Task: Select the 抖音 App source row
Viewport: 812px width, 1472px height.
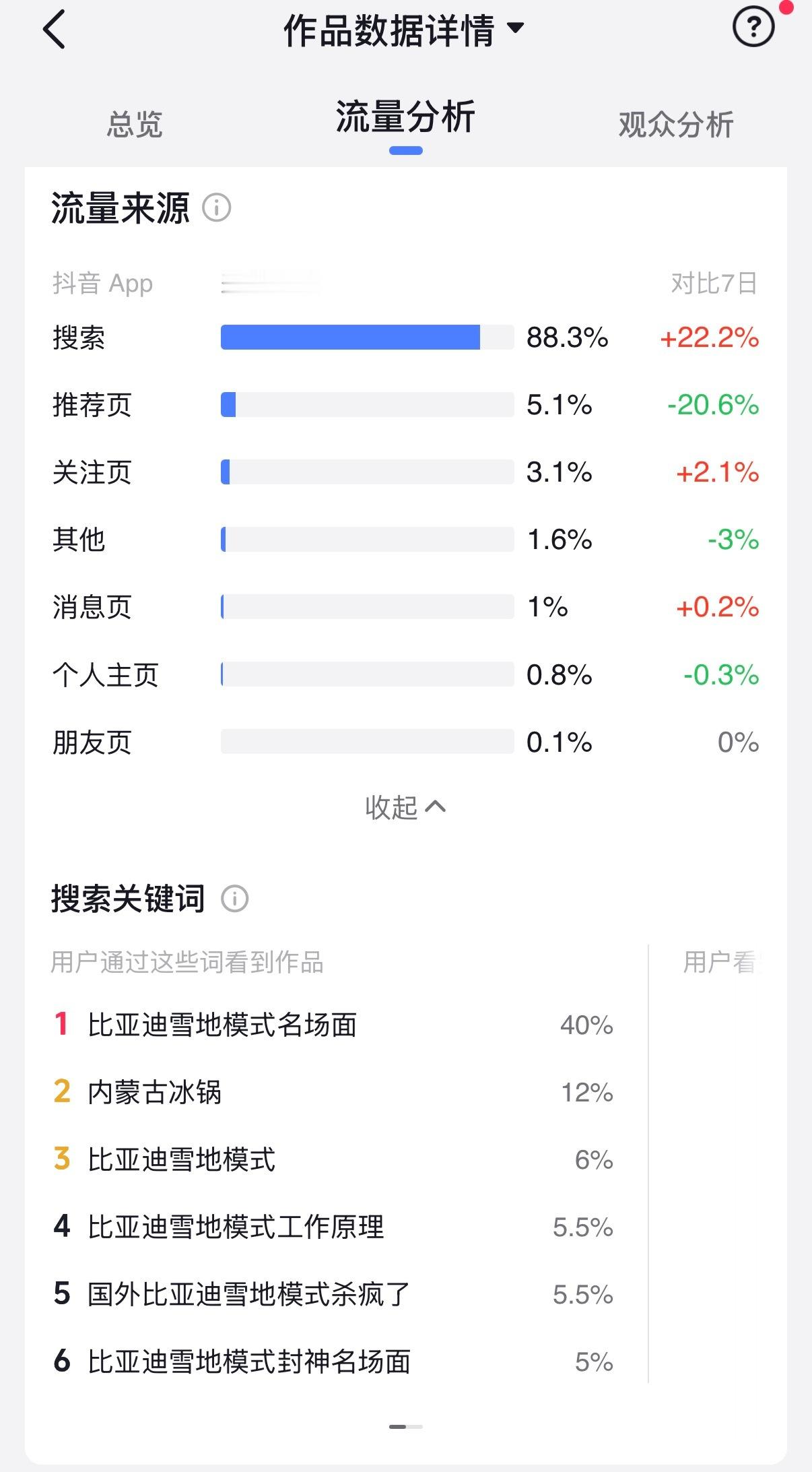Action: pos(102,284)
